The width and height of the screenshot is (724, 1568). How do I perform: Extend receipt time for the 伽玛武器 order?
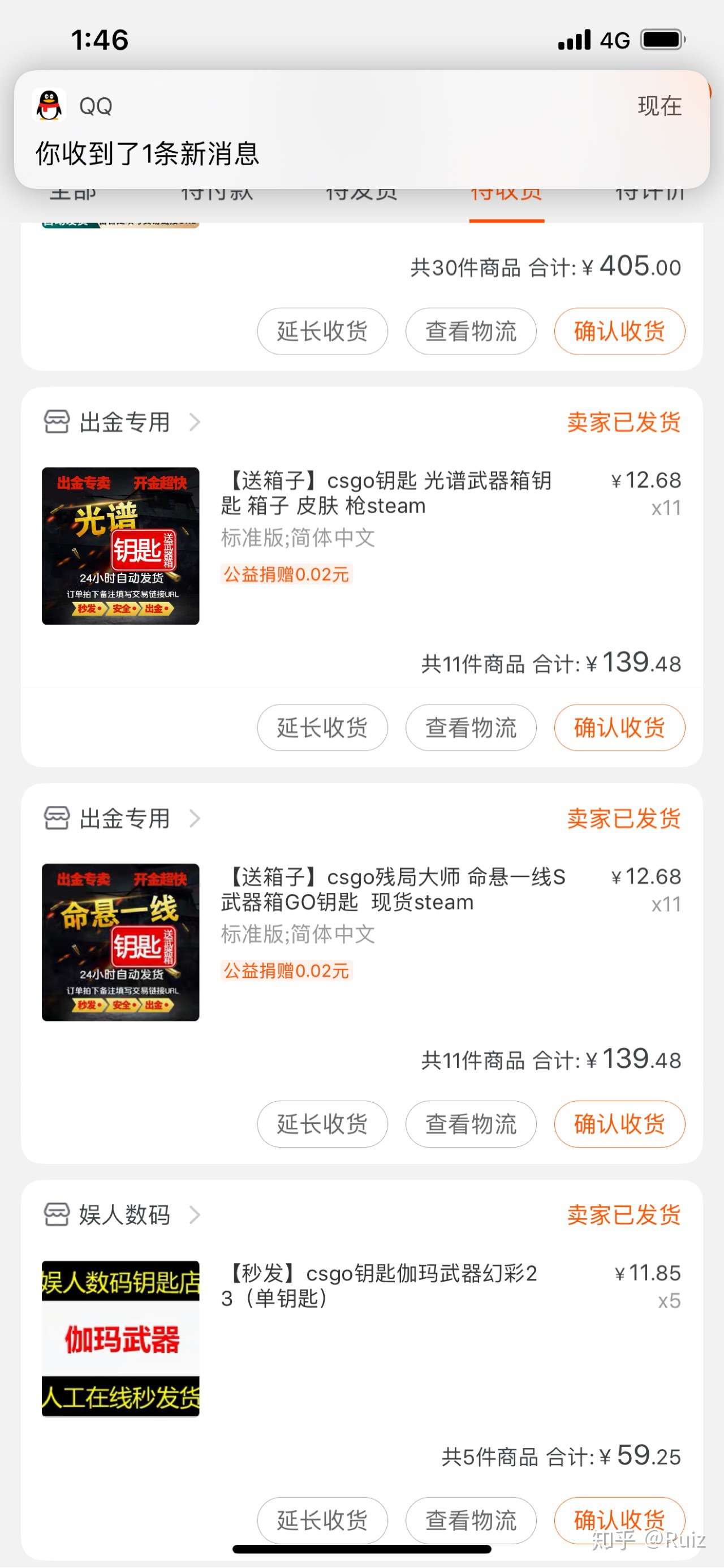(x=322, y=1520)
